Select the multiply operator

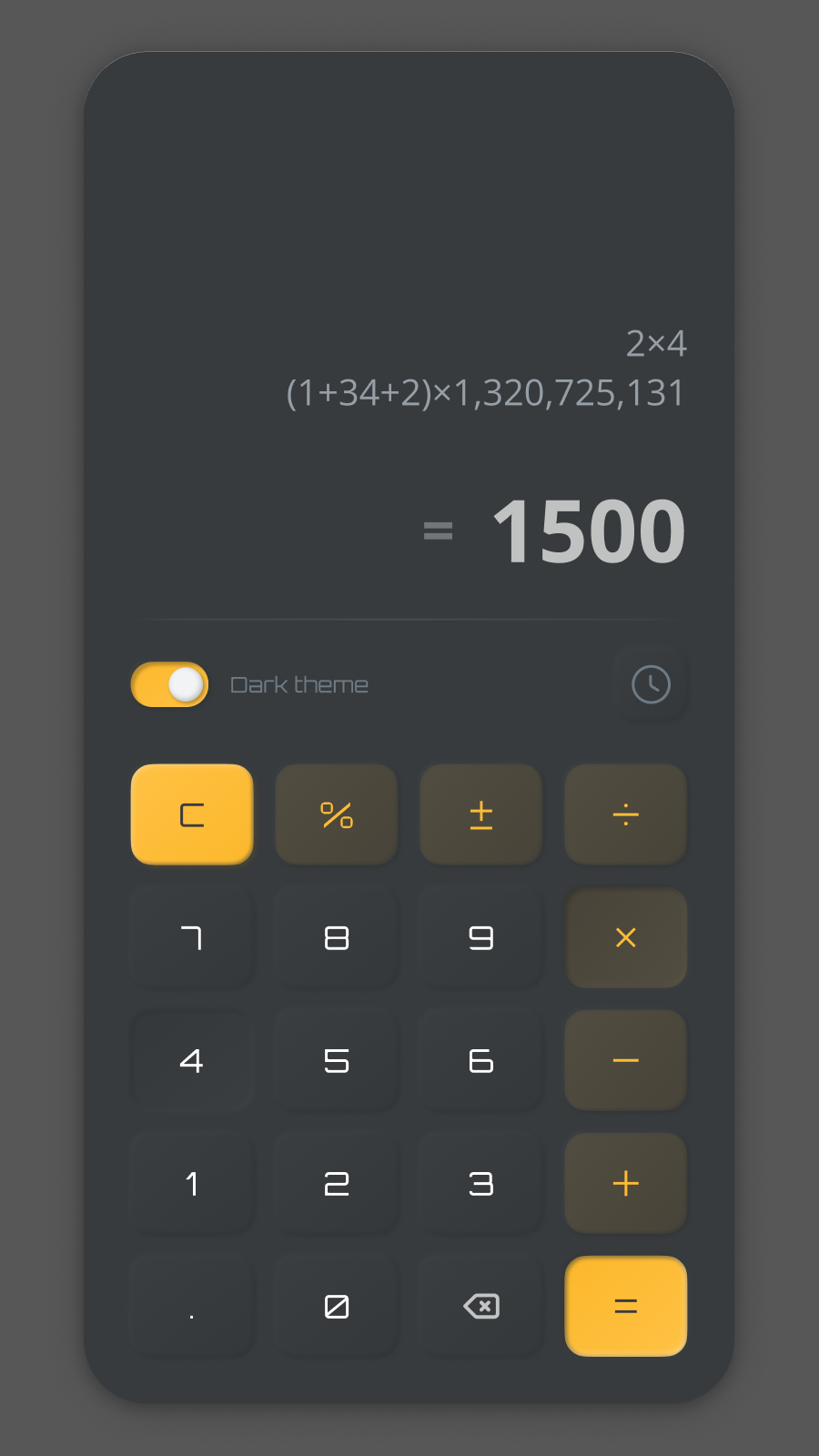[626, 937]
